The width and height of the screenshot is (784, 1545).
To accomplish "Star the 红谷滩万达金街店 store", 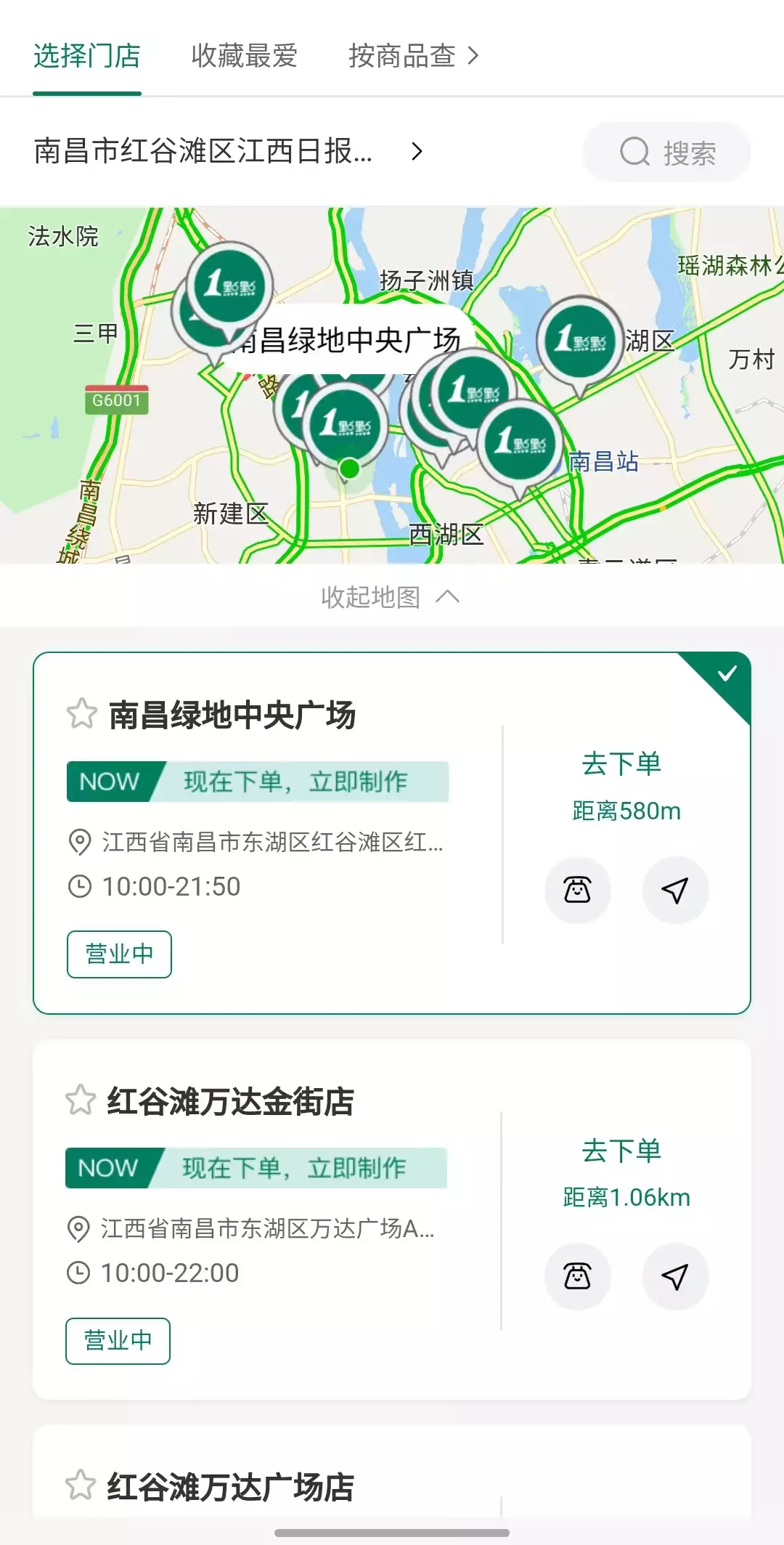I will click(x=81, y=1100).
